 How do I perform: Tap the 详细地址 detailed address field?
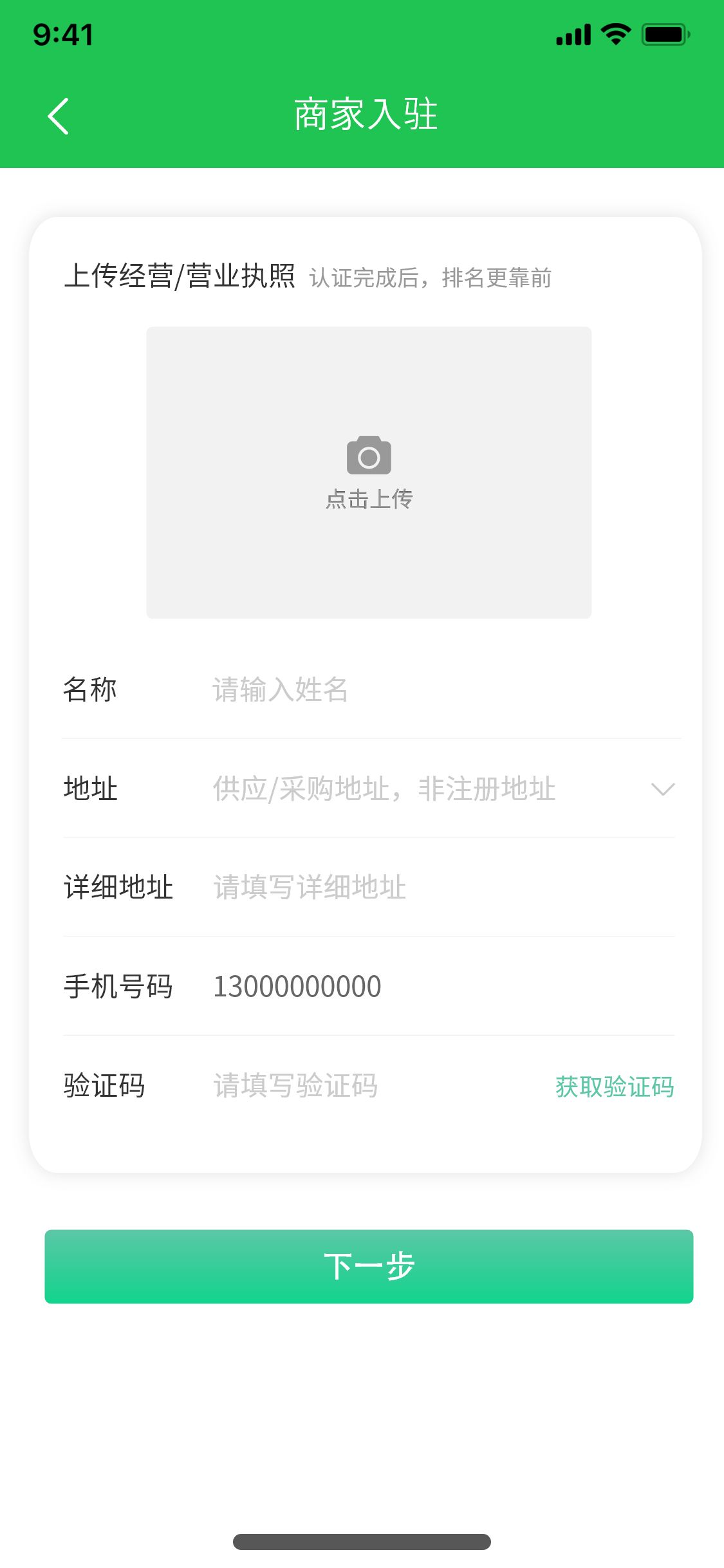444,888
